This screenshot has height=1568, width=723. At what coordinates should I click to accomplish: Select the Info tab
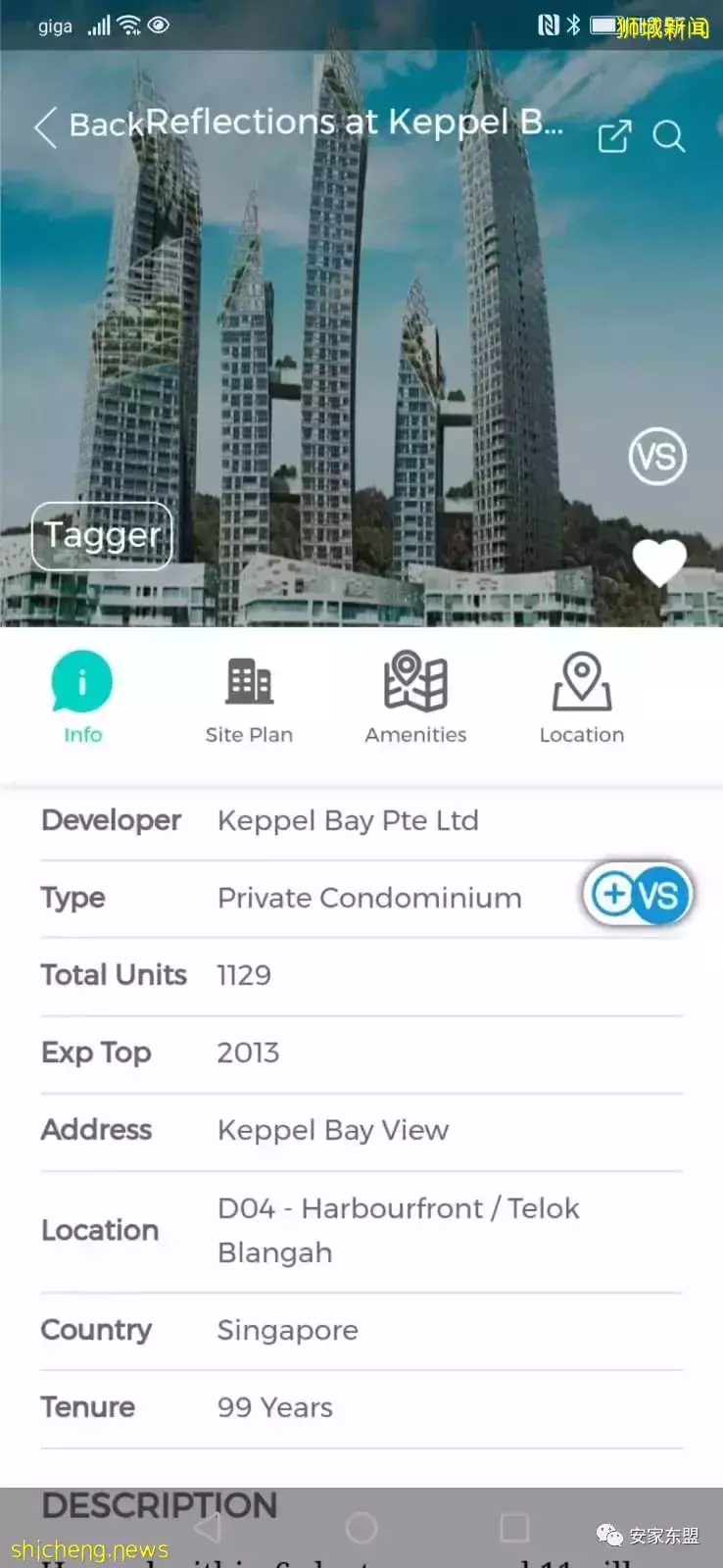click(x=82, y=697)
